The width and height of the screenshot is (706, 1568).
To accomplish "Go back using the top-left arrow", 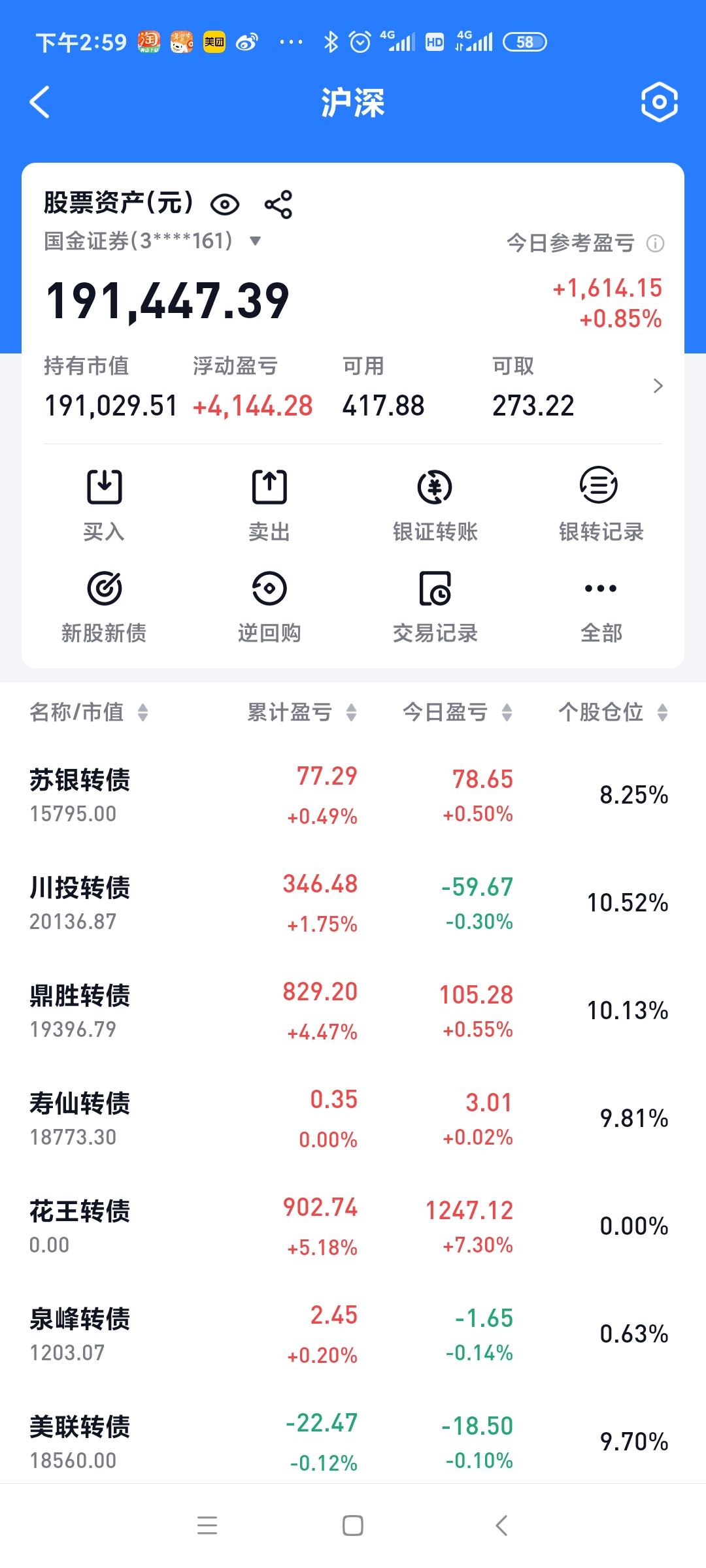I will click(40, 103).
